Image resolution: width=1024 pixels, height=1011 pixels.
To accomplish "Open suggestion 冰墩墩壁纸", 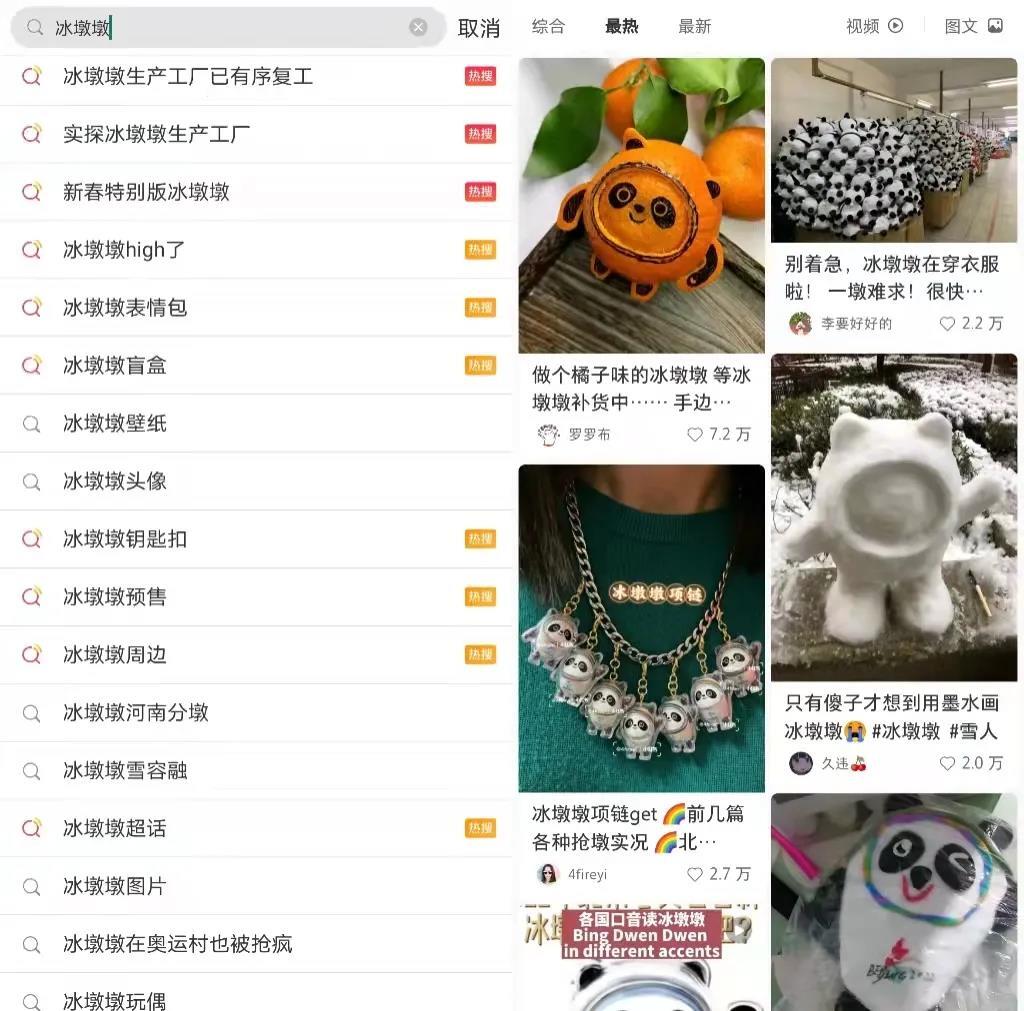I will pyautogui.click(x=114, y=424).
